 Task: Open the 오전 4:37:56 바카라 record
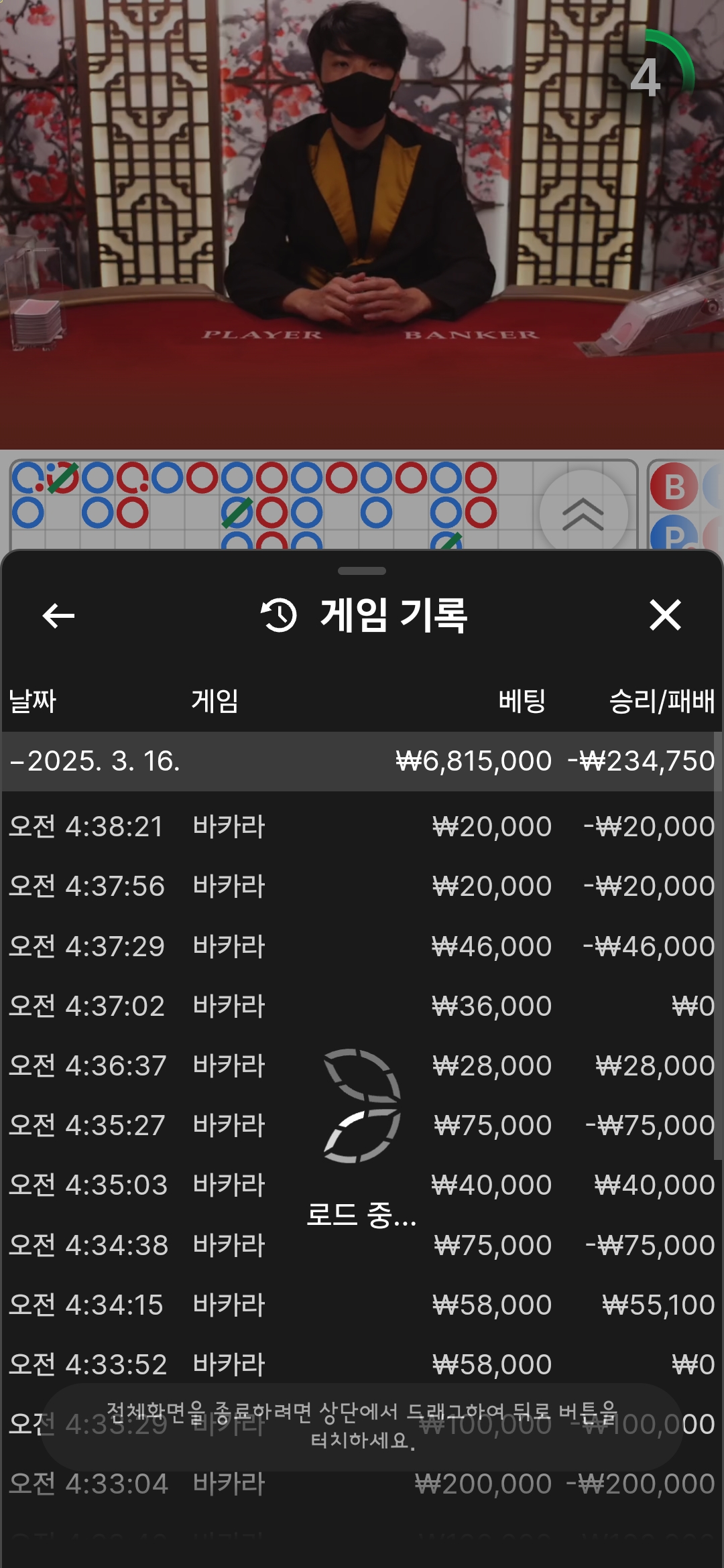pos(362,886)
